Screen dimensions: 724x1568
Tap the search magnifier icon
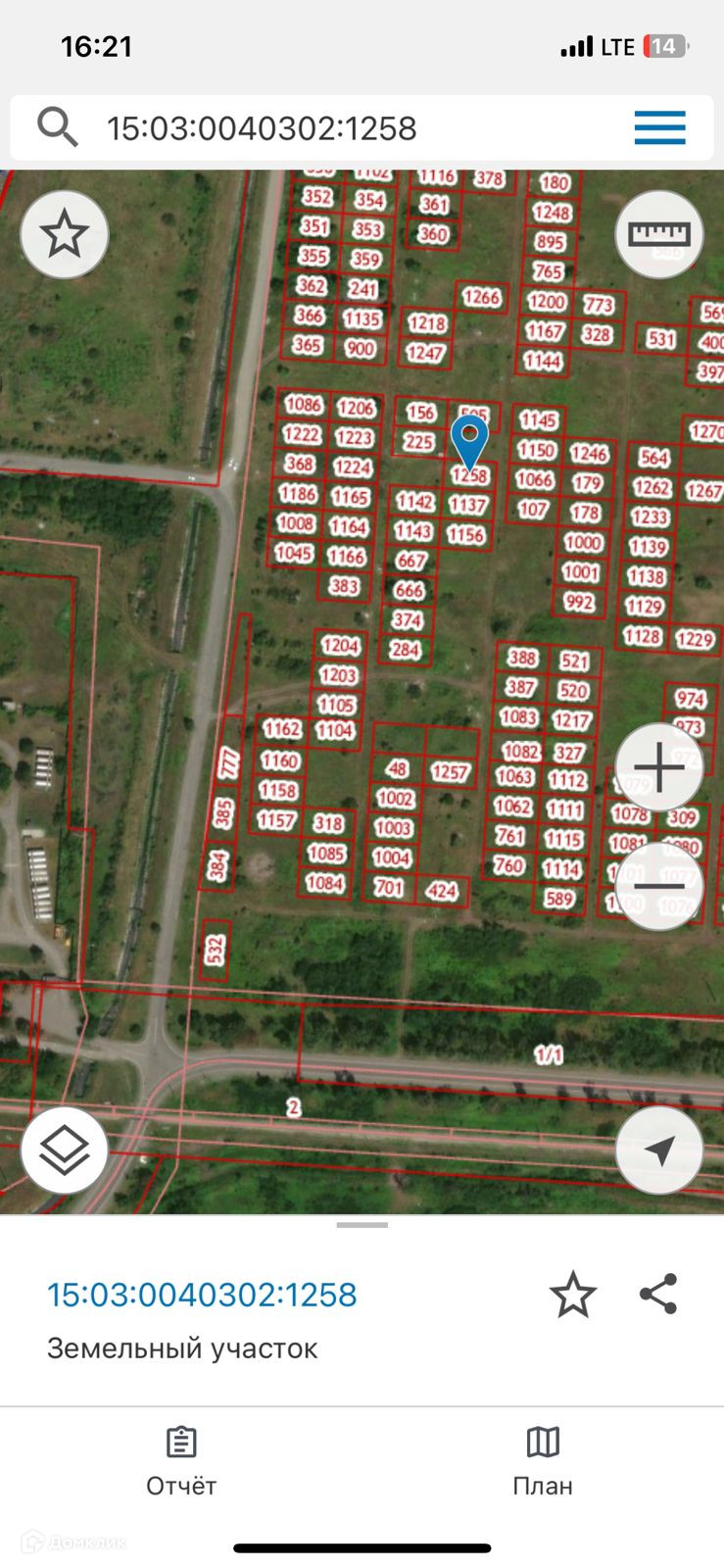(58, 127)
